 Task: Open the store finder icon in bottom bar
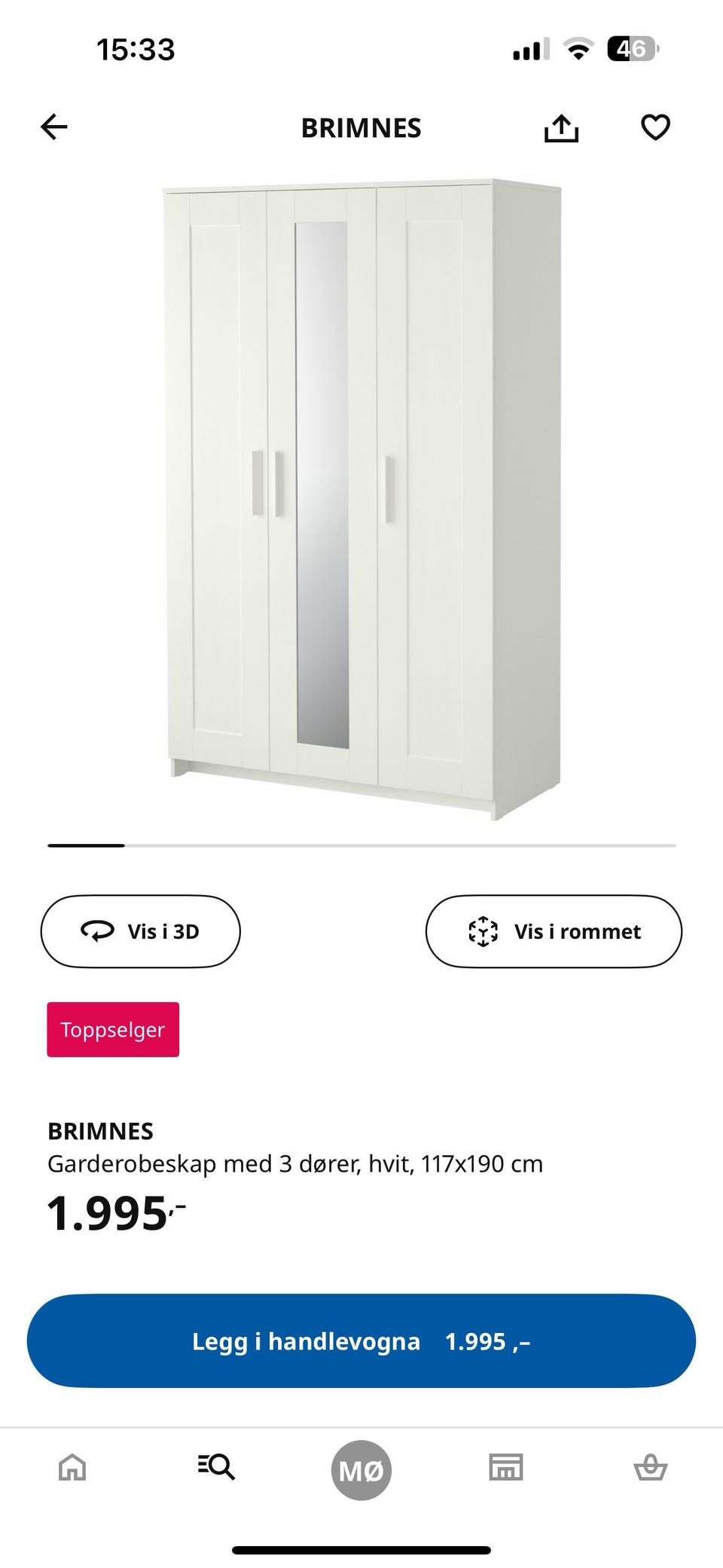(505, 1467)
